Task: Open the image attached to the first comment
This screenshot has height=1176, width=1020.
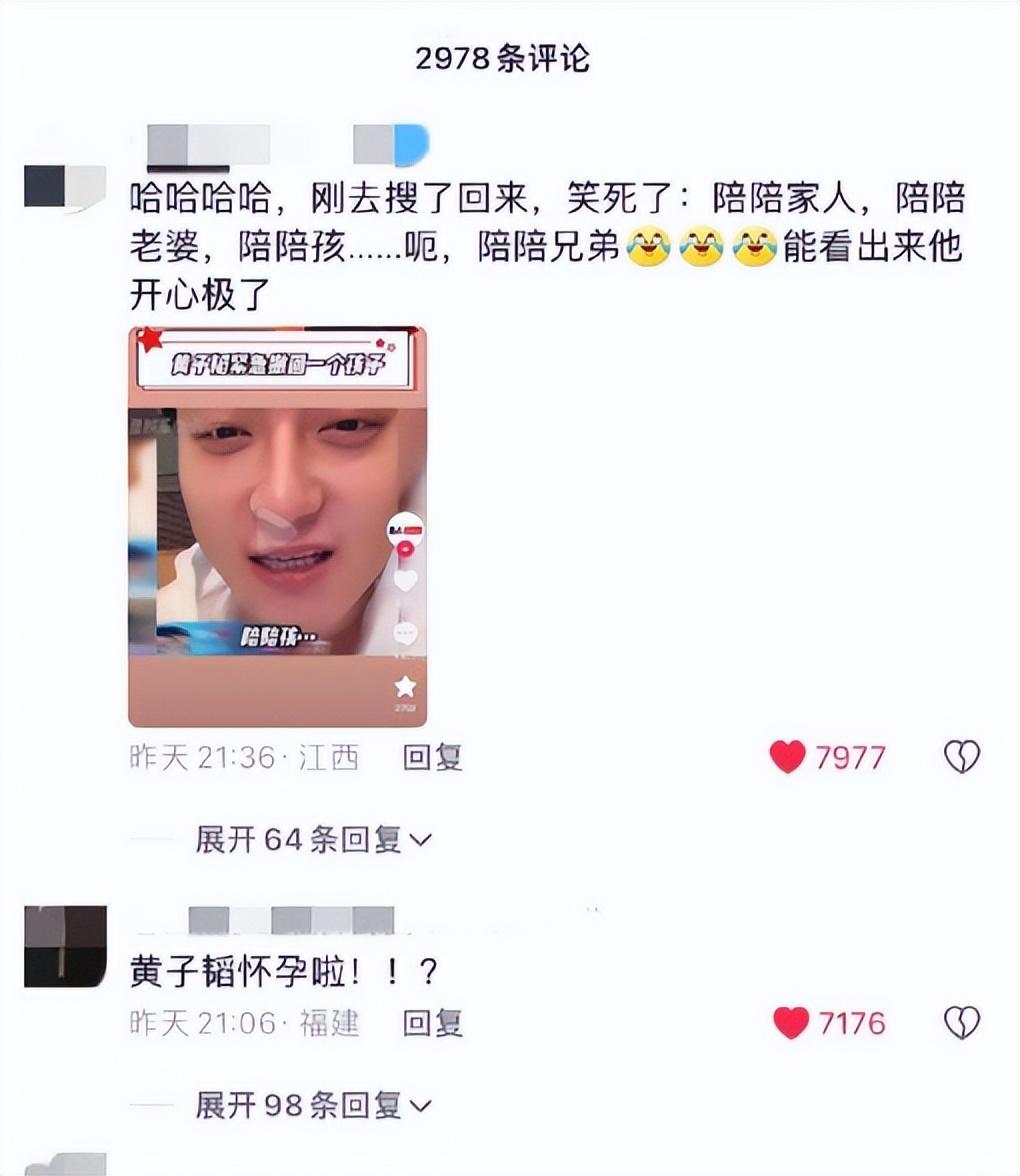Action: (x=277, y=527)
